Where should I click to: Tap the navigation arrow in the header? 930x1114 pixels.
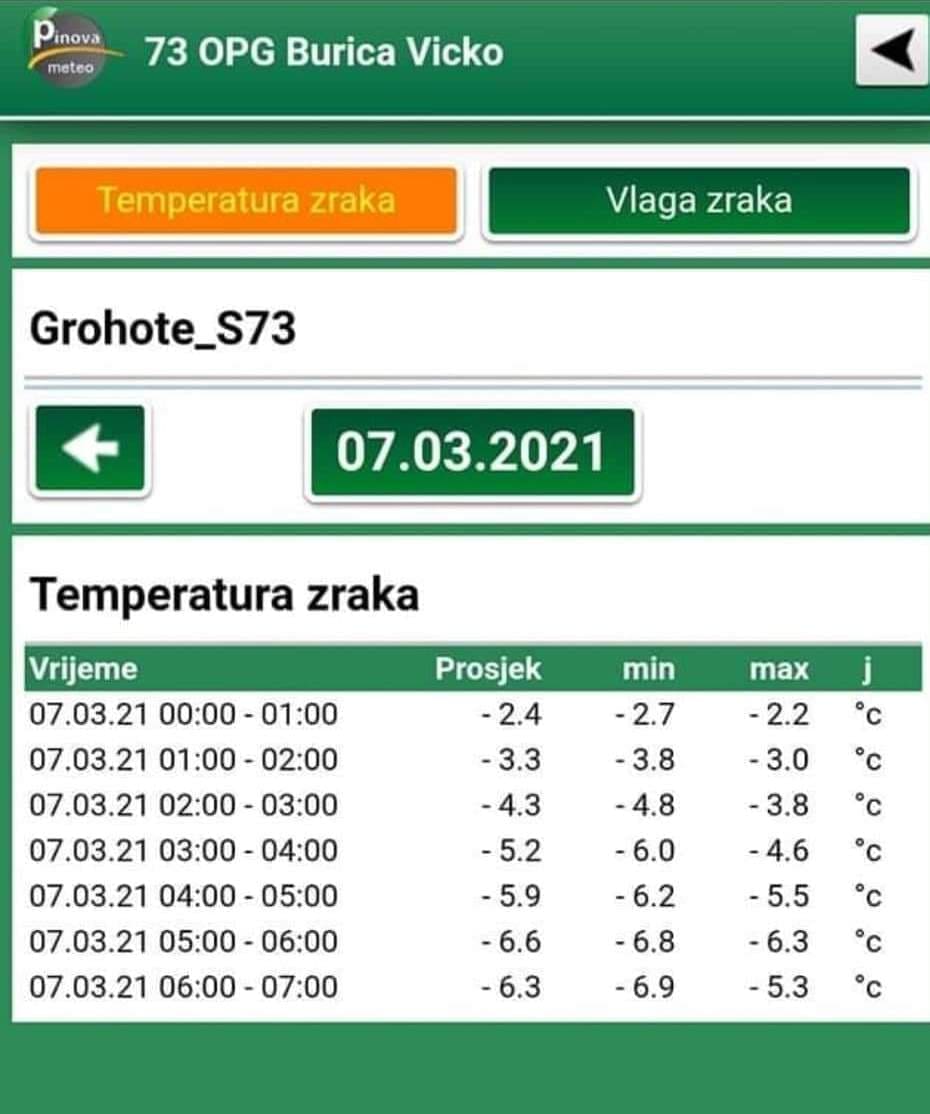[x=891, y=50]
